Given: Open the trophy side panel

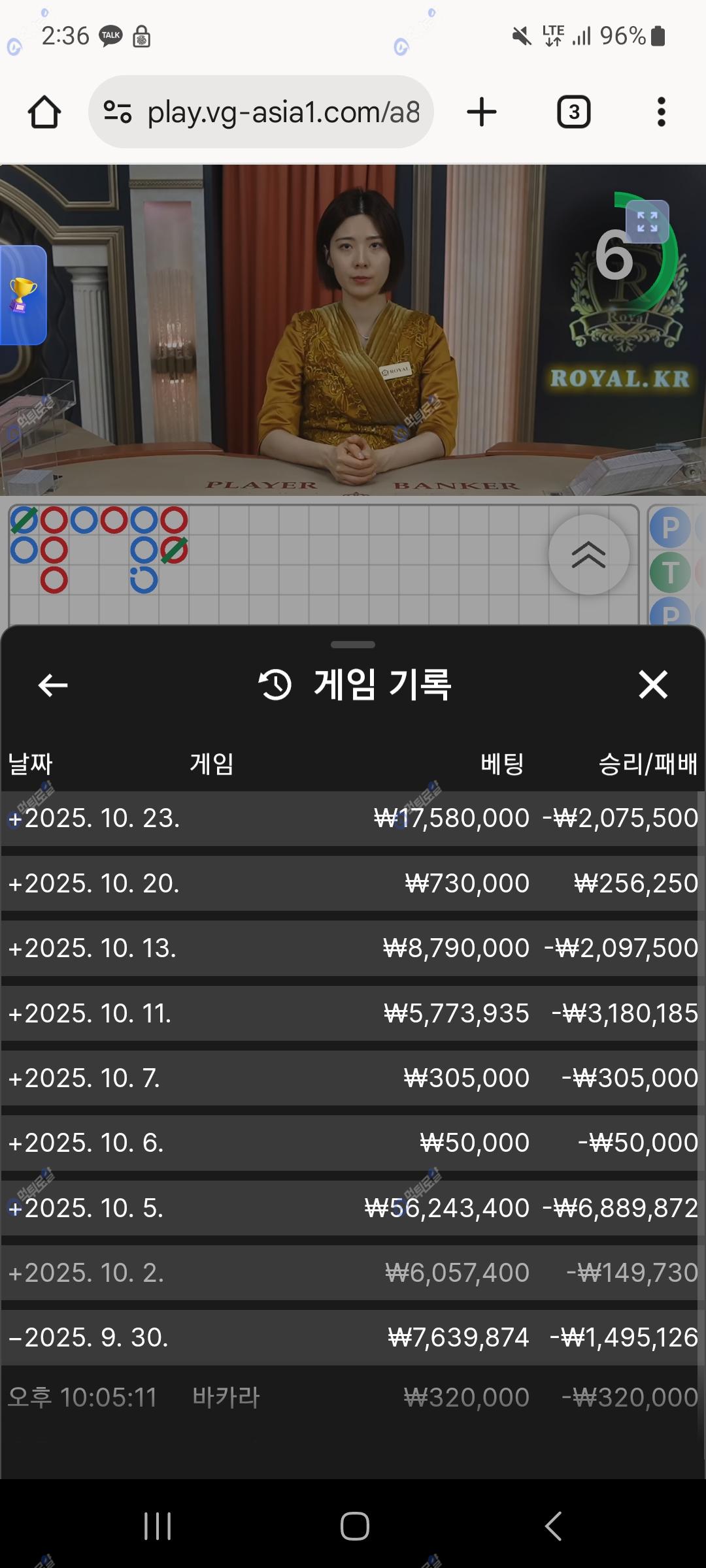Looking at the screenshot, I should pos(22,295).
